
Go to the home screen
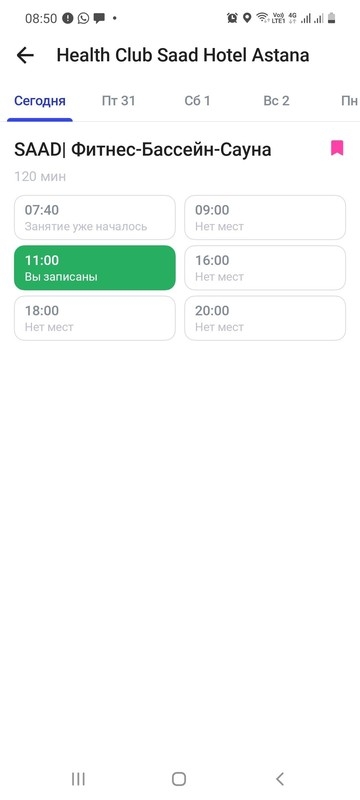coord(179,779)
